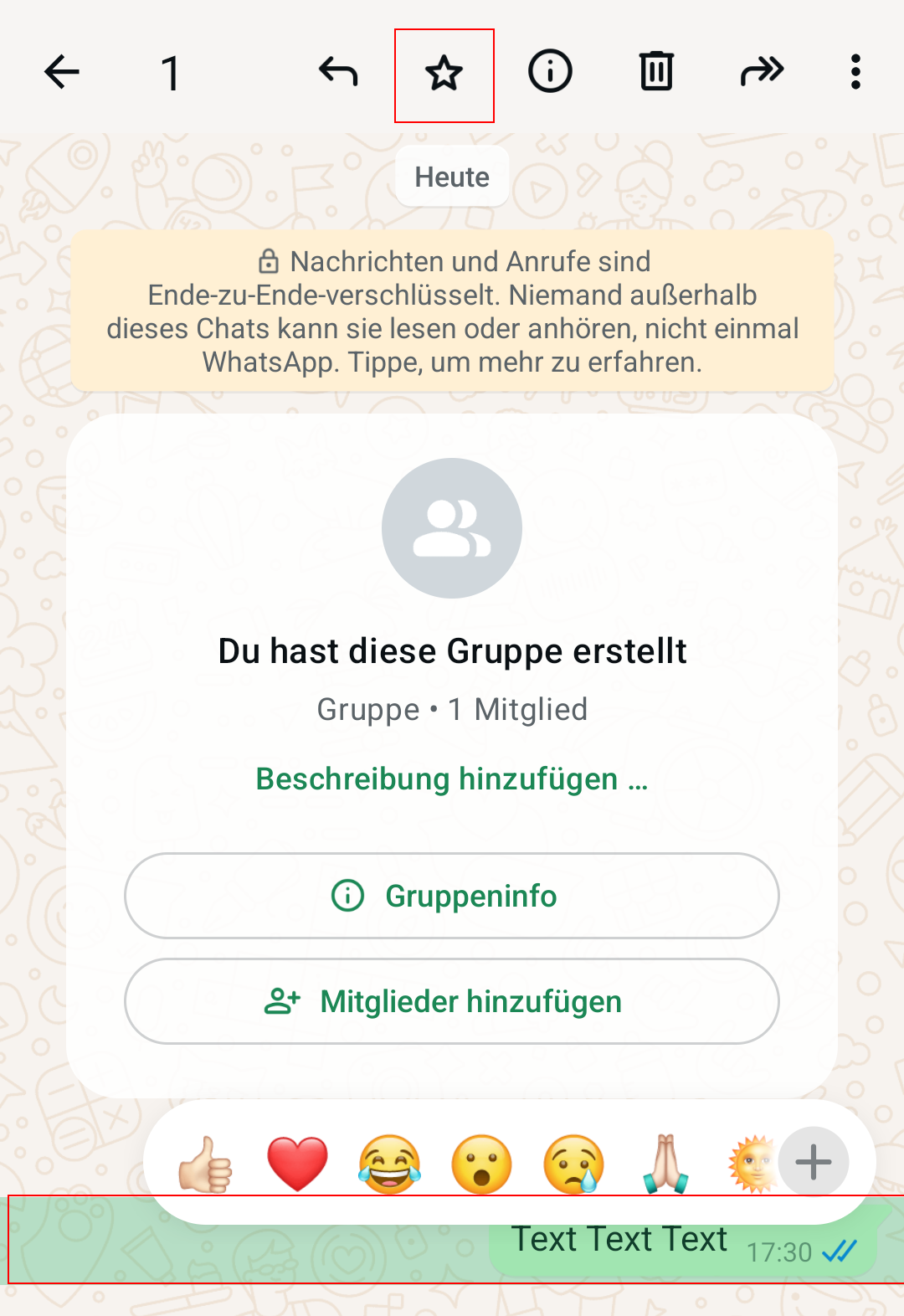Tap Mitglieder hinzufügen
The image size is (904, 1316).
click(452, 1001)
